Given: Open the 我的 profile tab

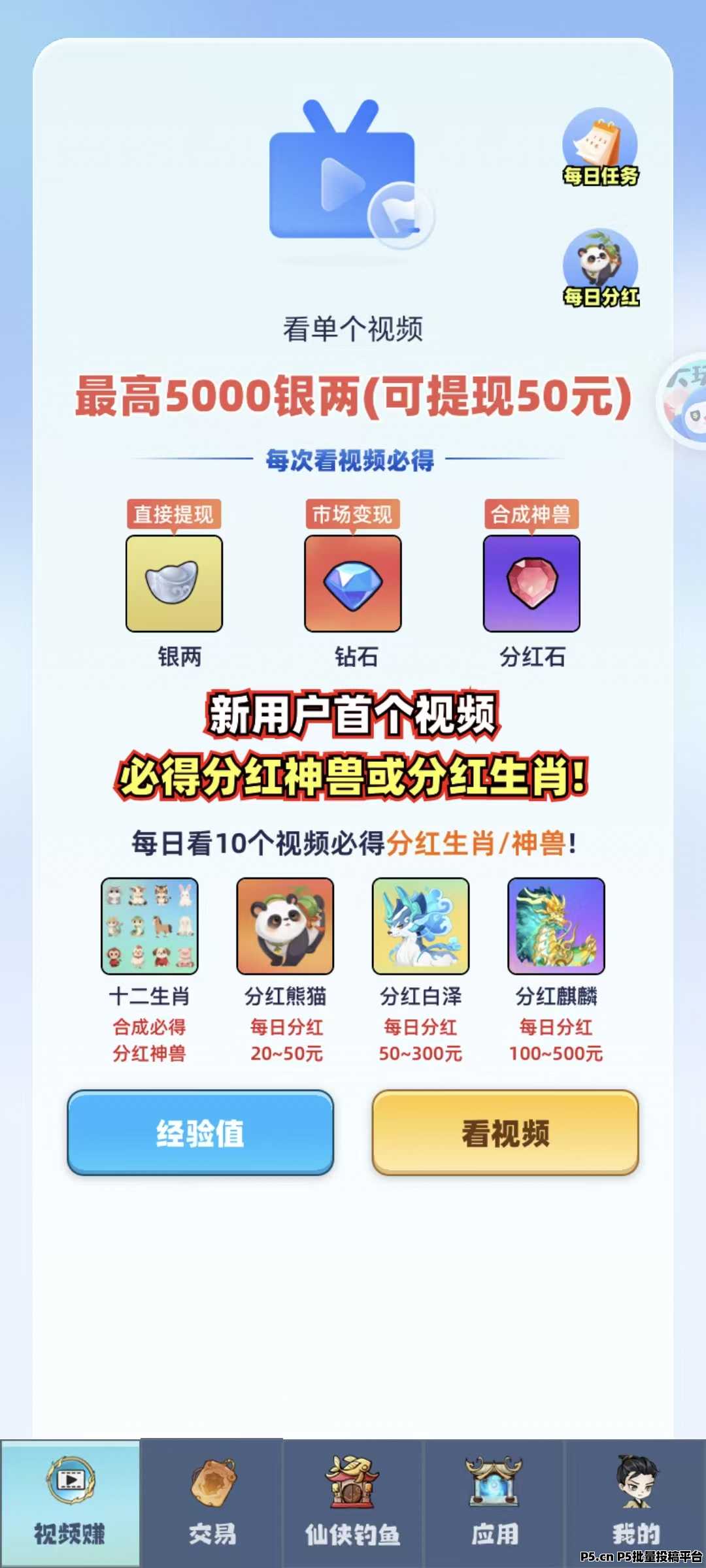Looking at the screenshot, I should (x=635, y=1503).
